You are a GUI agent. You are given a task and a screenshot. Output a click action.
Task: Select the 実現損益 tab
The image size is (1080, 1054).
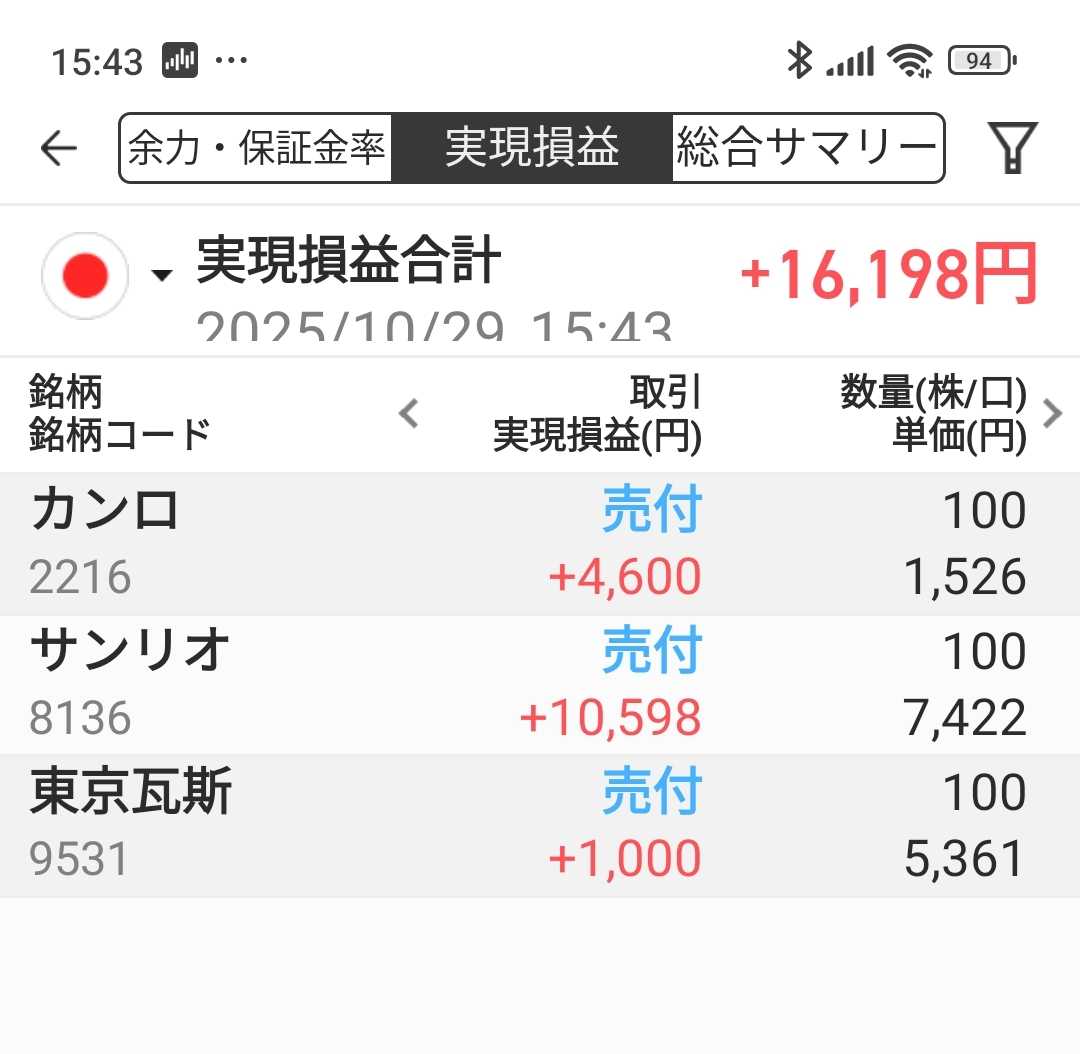tap(532, 149)
